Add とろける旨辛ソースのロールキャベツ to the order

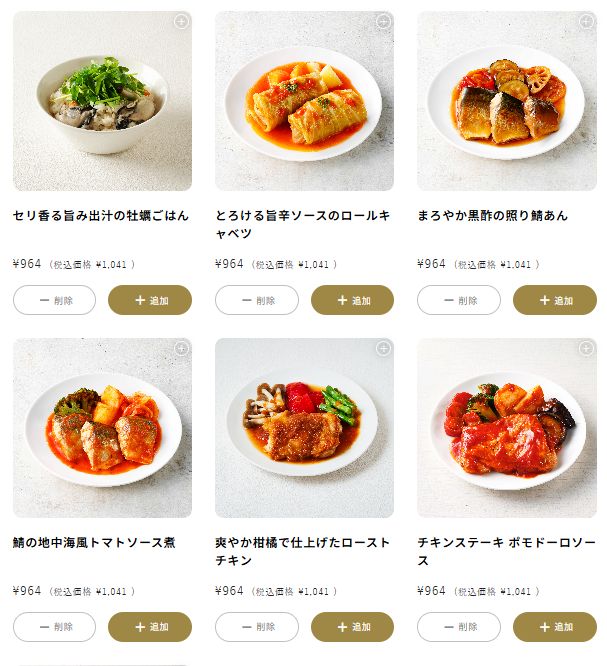[x=352, y=300]
